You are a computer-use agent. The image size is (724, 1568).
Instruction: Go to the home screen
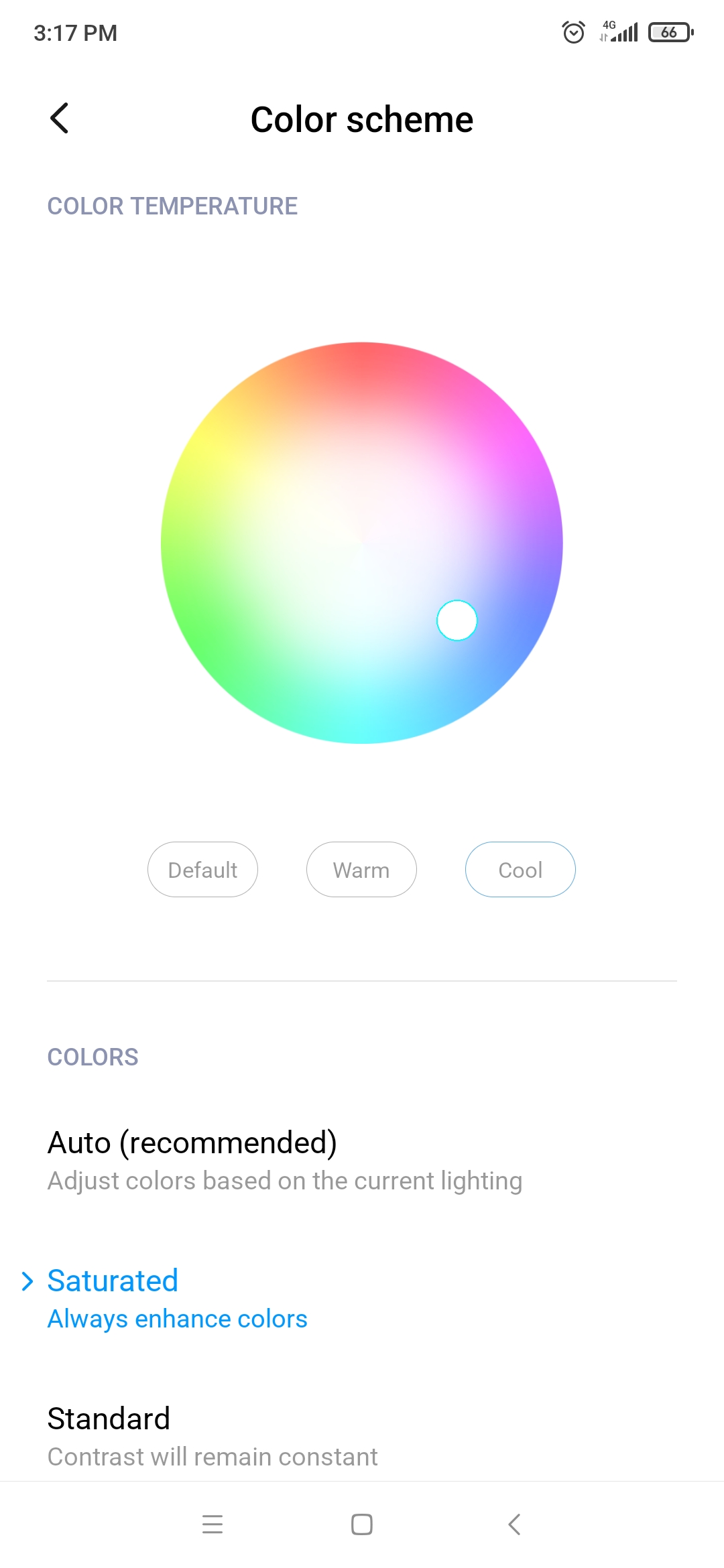pyautogui.click(x=362, y=1524)
